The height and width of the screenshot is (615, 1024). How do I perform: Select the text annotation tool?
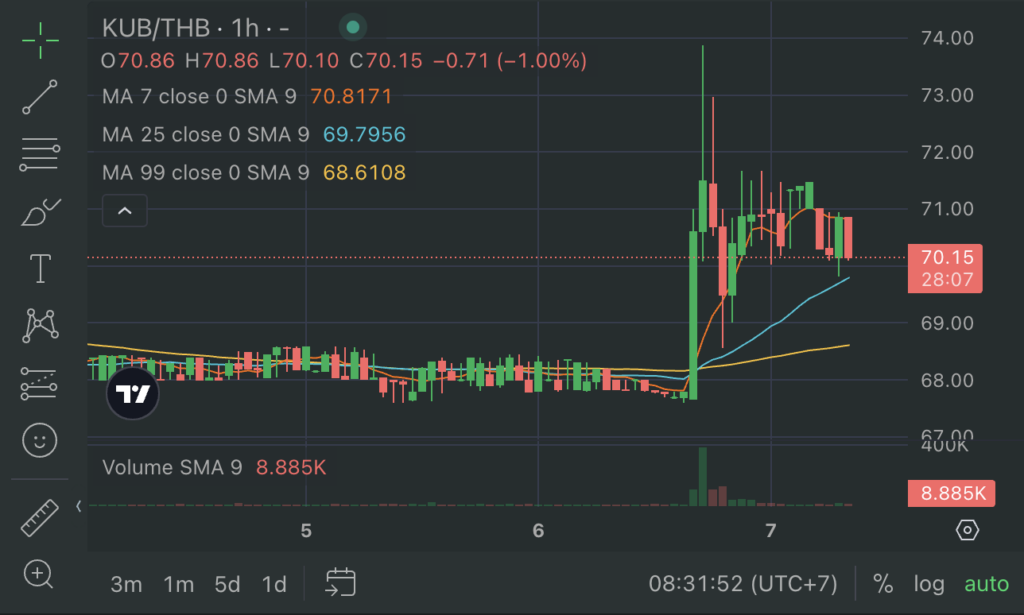click(40, 269)
